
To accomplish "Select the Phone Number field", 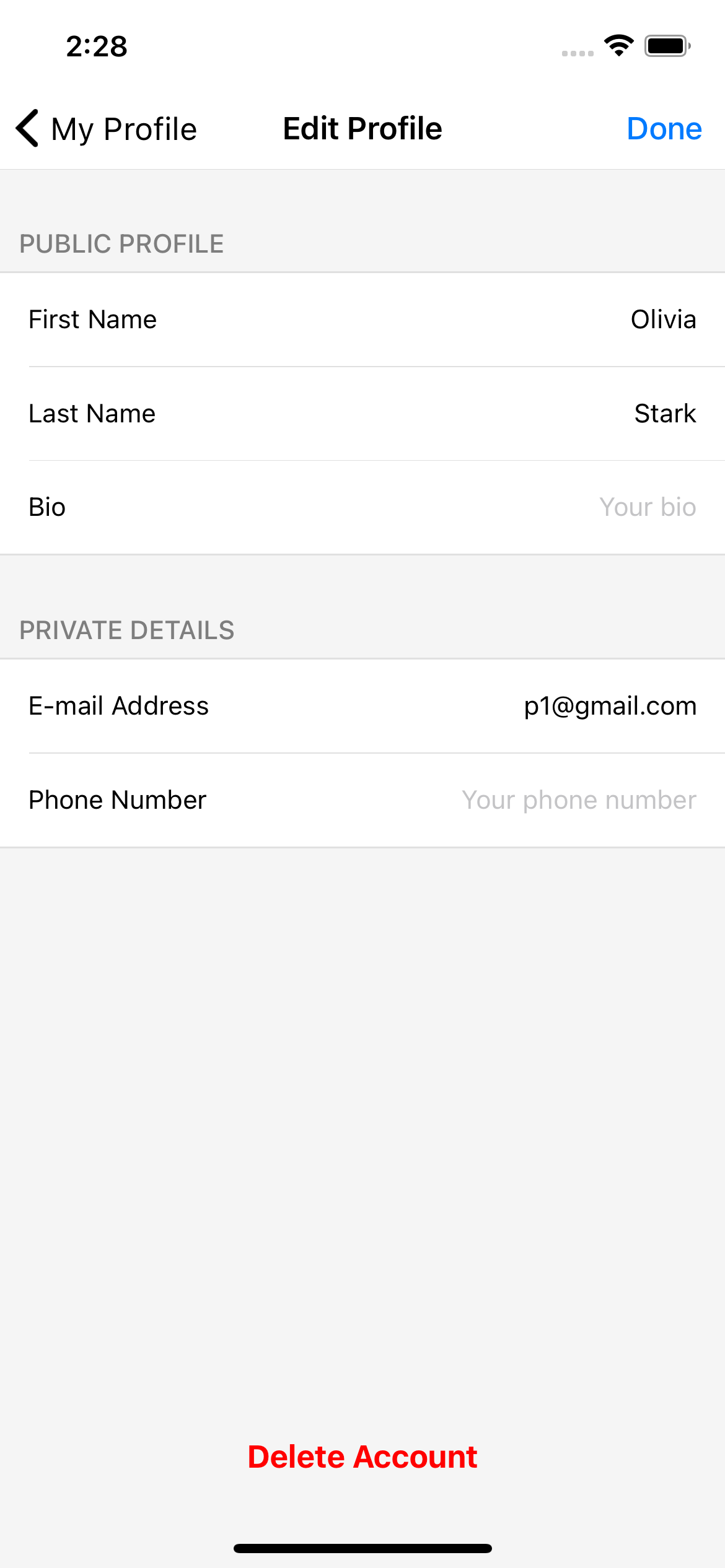I will (x=362, y=800).
